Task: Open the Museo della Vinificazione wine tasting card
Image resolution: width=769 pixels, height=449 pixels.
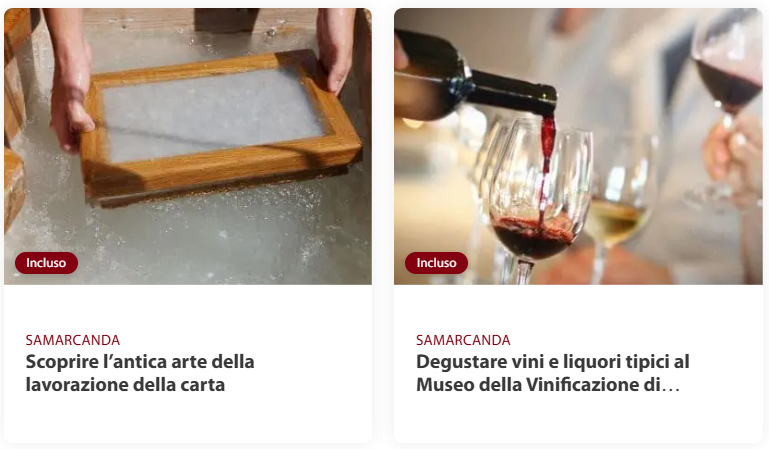Action: (552, 373)
